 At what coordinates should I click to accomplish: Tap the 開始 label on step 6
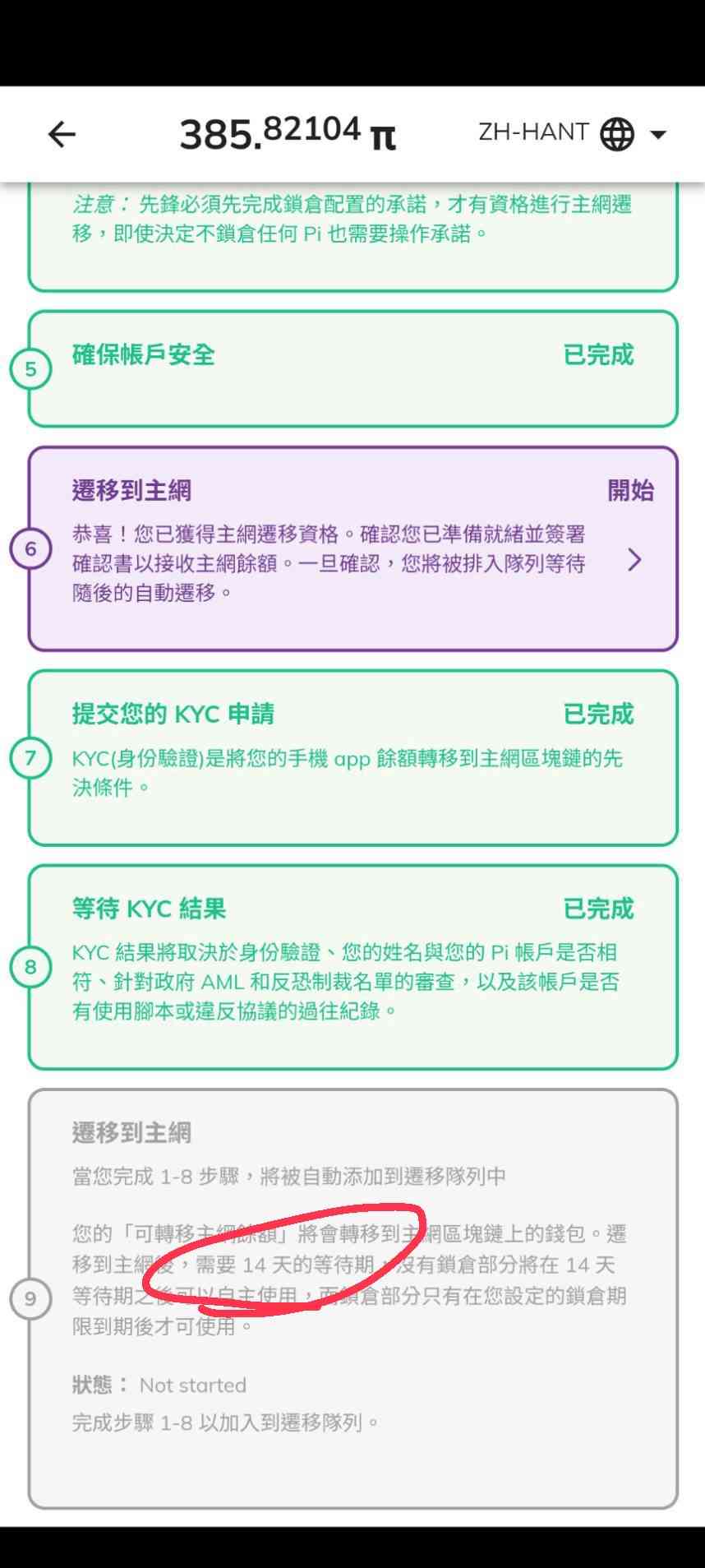coord(630,491)
